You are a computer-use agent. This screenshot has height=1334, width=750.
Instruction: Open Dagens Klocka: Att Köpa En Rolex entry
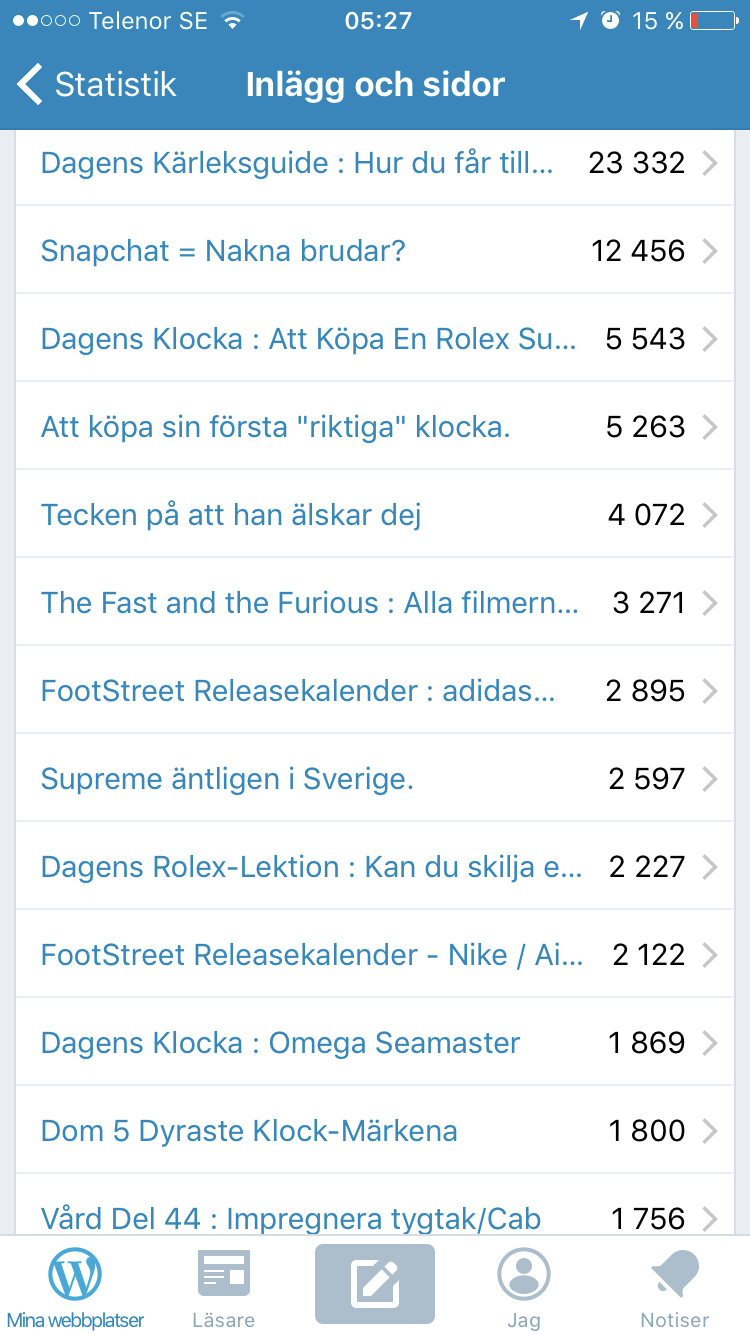pos(375,338)
